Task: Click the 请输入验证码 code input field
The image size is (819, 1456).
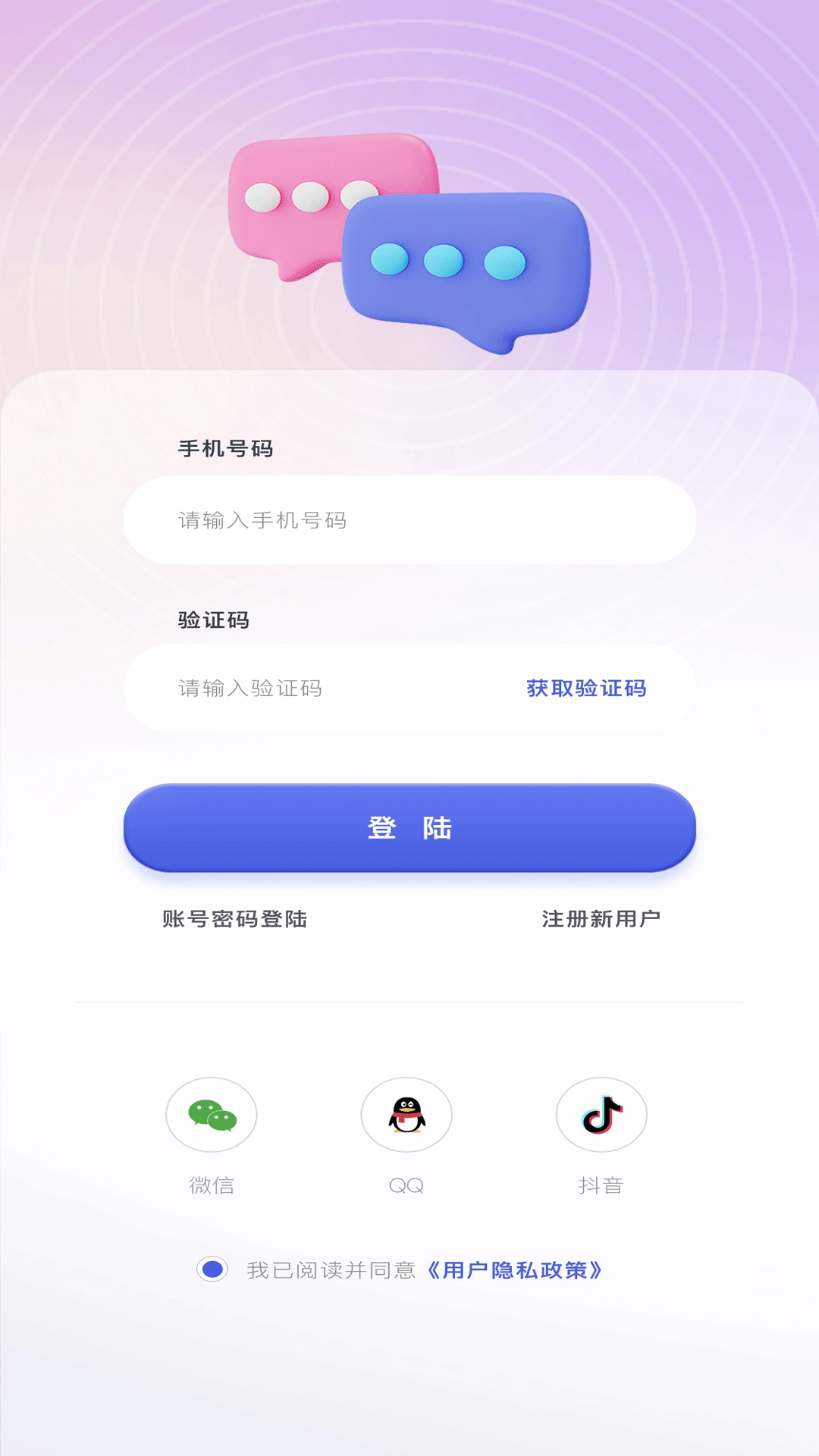Action: 303,689
